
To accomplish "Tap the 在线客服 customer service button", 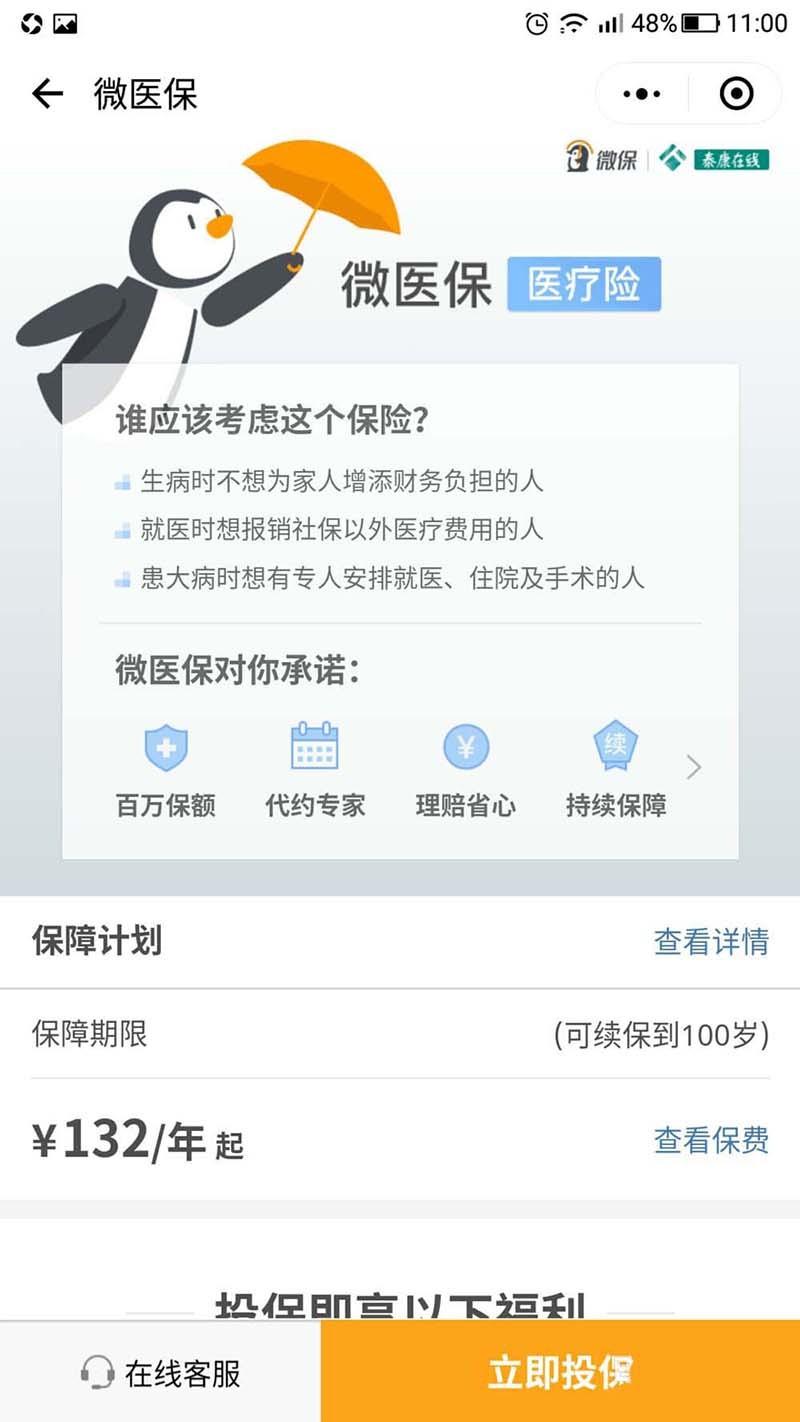I will pos(160,1374).
